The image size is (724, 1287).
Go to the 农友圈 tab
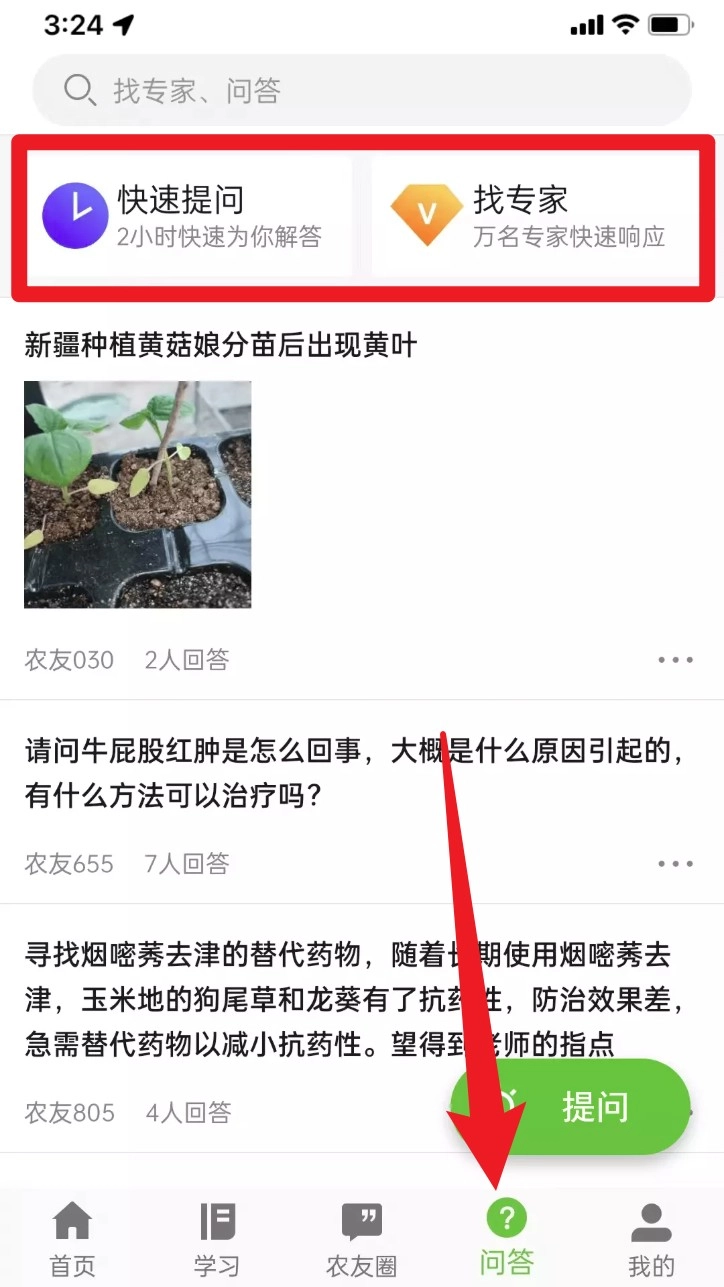coord(361,1240)
